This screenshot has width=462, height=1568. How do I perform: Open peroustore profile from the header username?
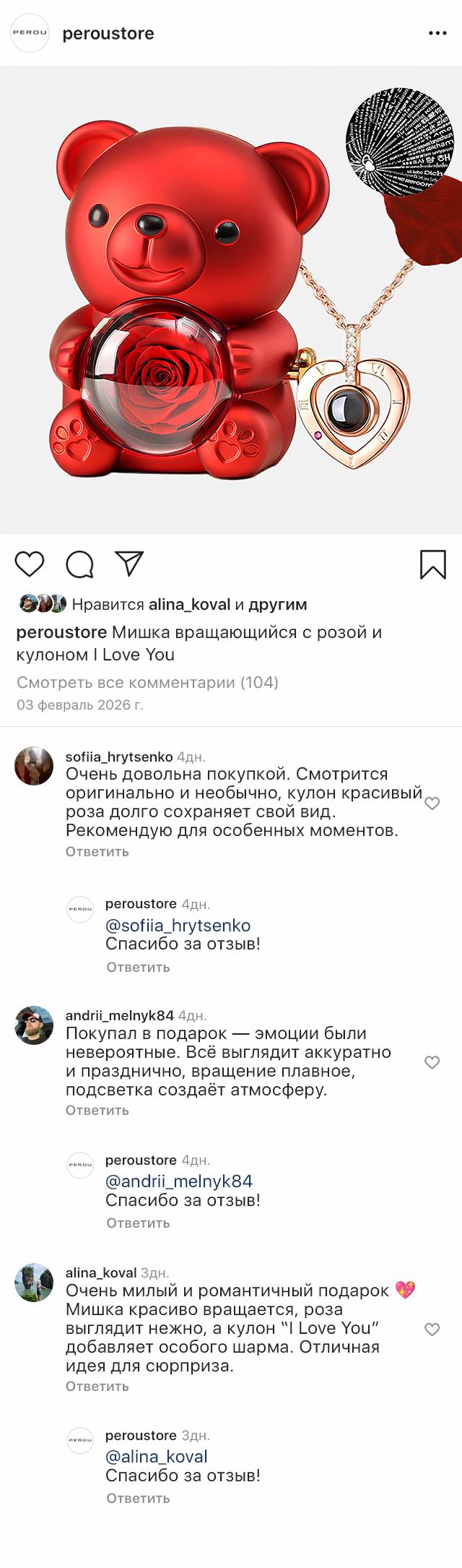pyautogui.click(x=108, y=33)
